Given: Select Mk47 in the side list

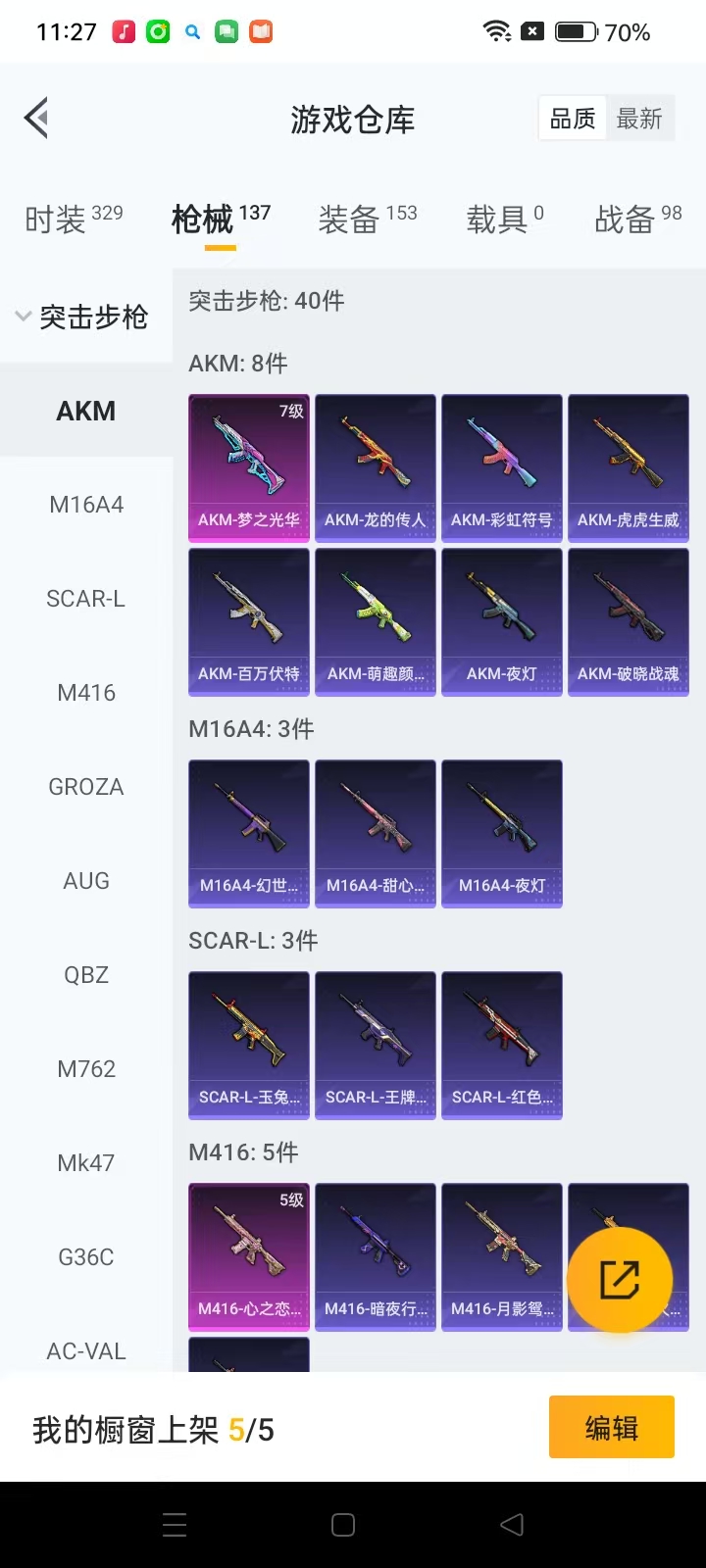Looking at the screenshot, I should click(x=86, y=1163).
